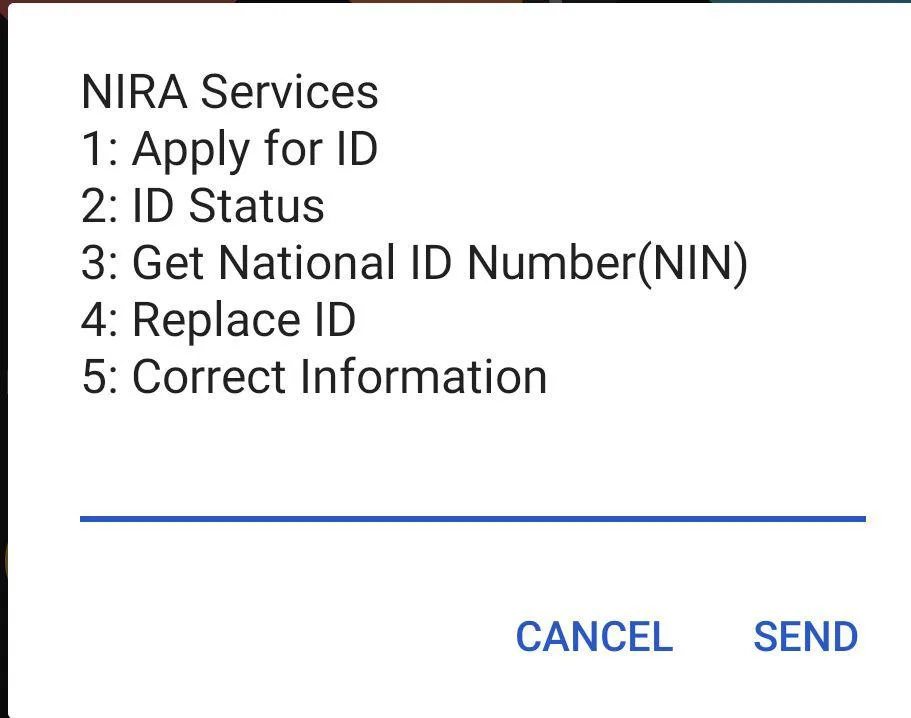Viewport: 911px width, 718px height.
Task: Cancel the NIRA Services dialog
Action: 594,637
